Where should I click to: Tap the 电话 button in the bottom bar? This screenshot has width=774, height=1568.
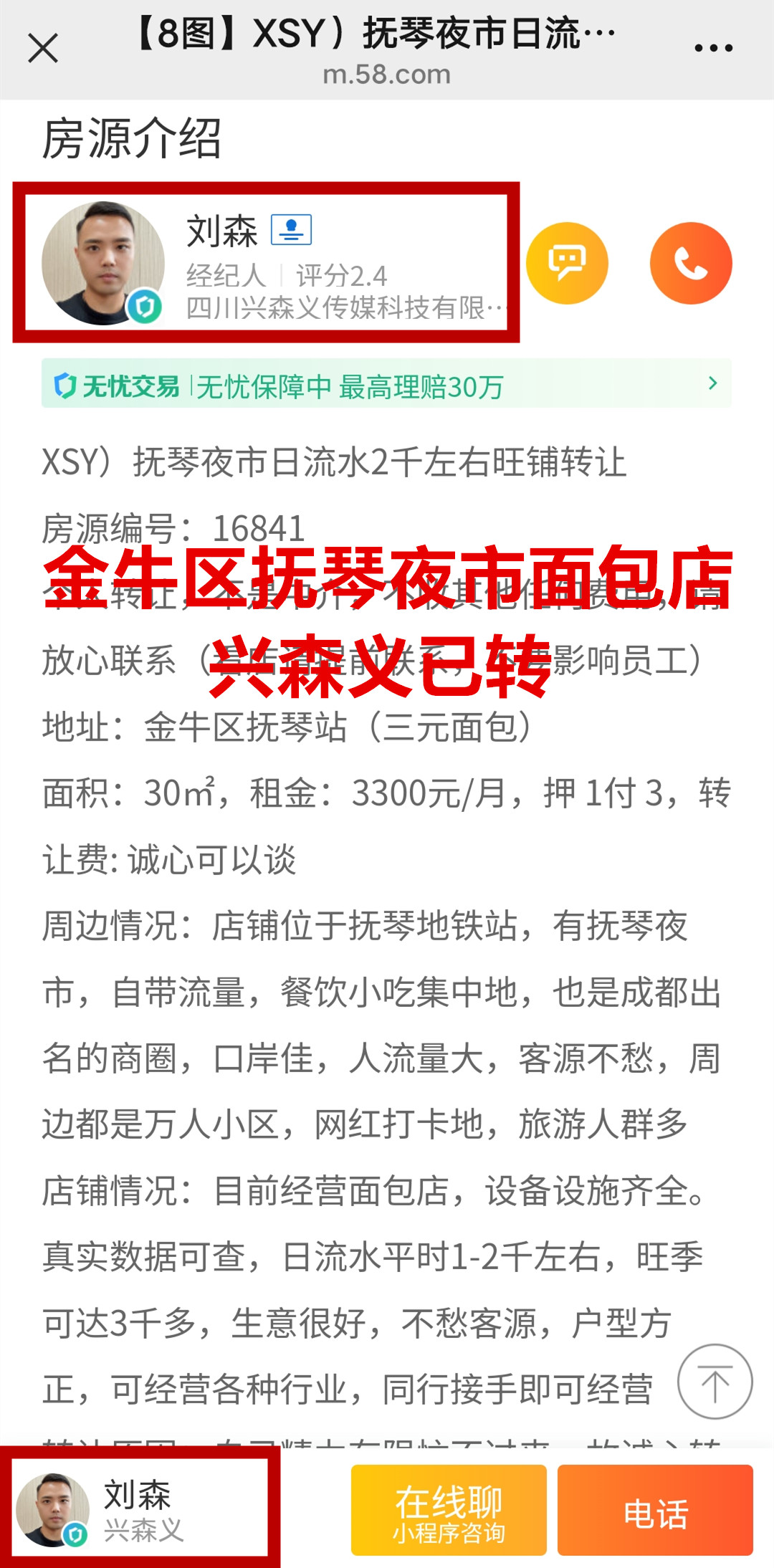[655, 1510]
